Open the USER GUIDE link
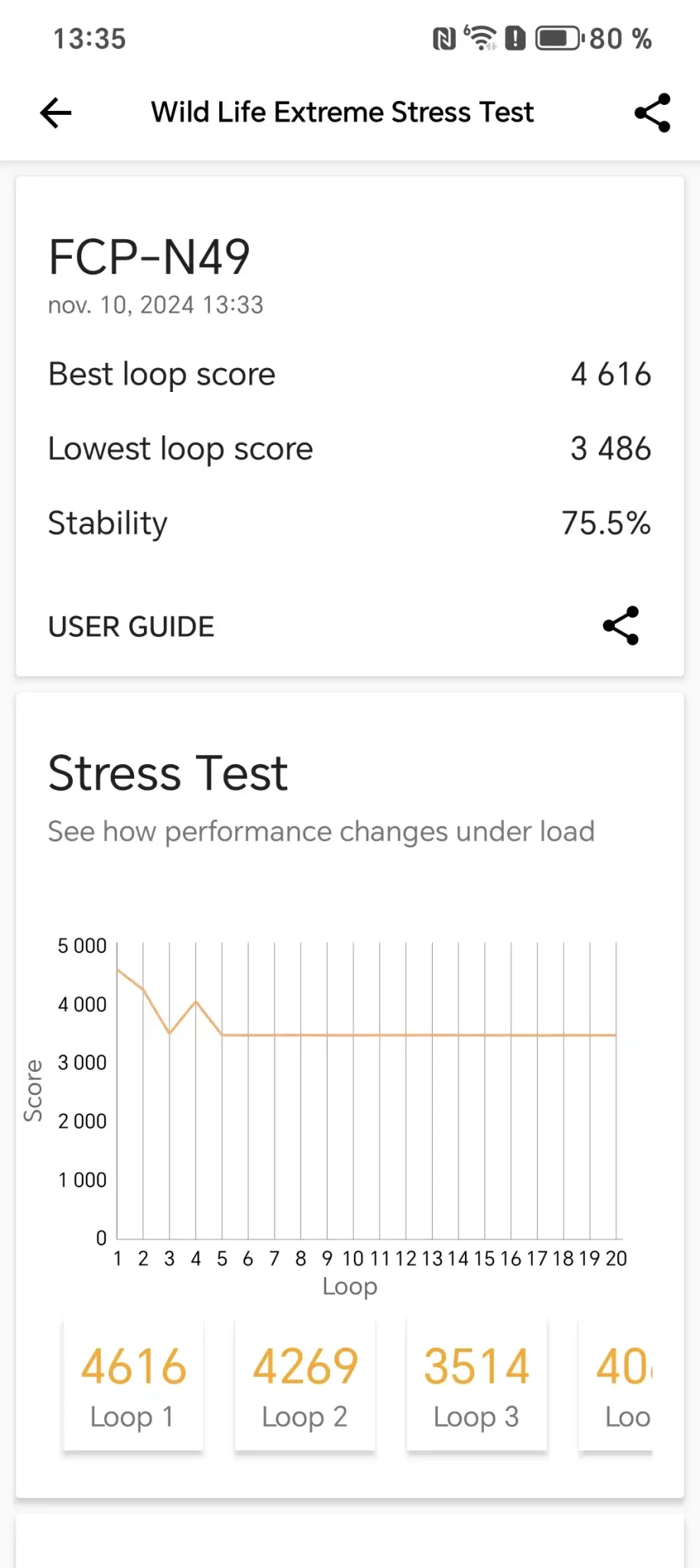 coord(131,626)
